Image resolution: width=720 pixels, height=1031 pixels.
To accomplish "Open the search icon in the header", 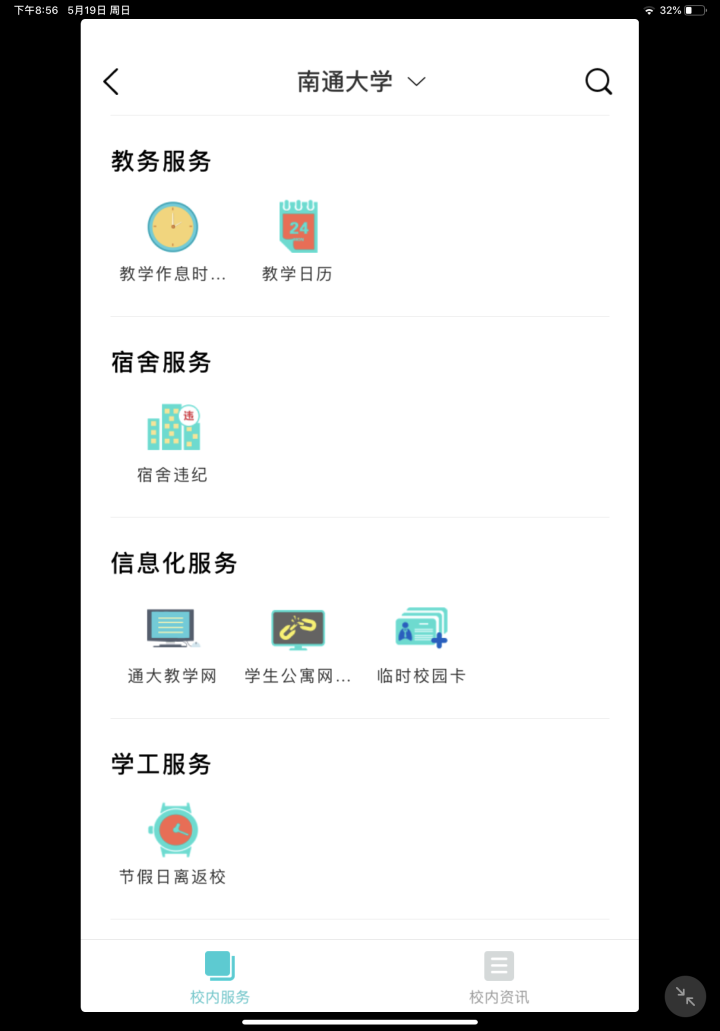I will 598,82.
